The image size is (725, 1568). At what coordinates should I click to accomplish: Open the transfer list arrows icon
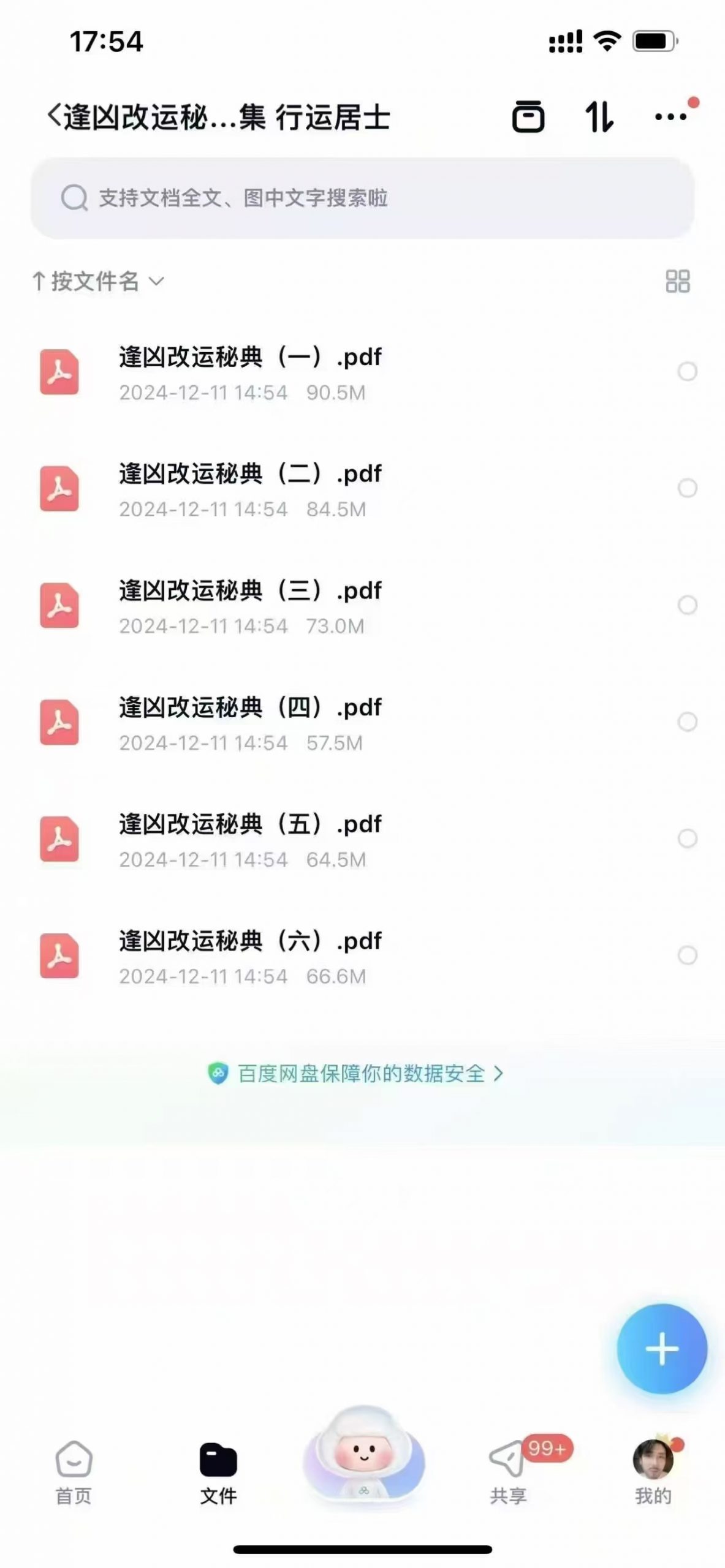(599, 116)
